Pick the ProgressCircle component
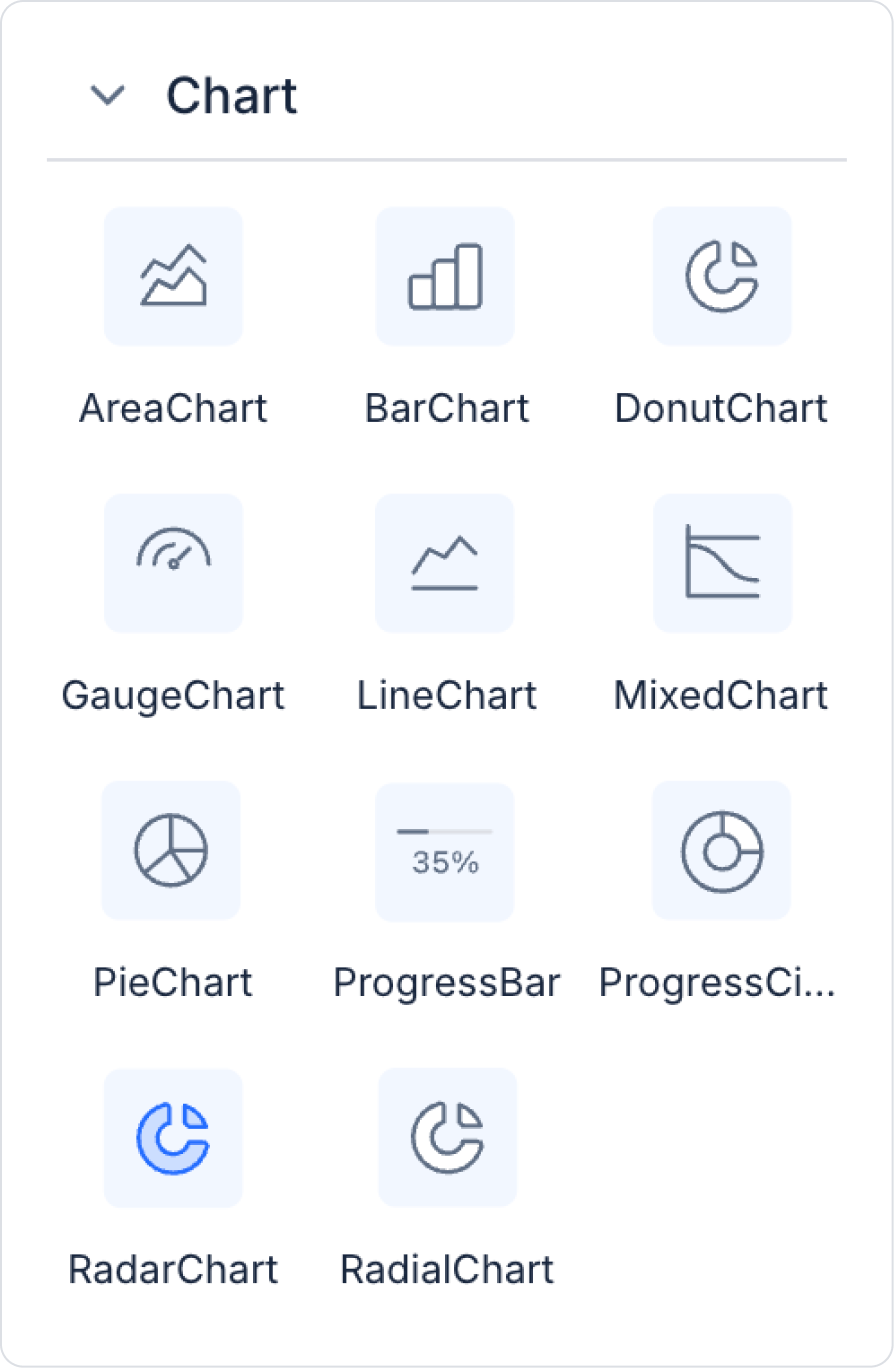Screen dimensions: 894x1368 [x=722, y=850]
